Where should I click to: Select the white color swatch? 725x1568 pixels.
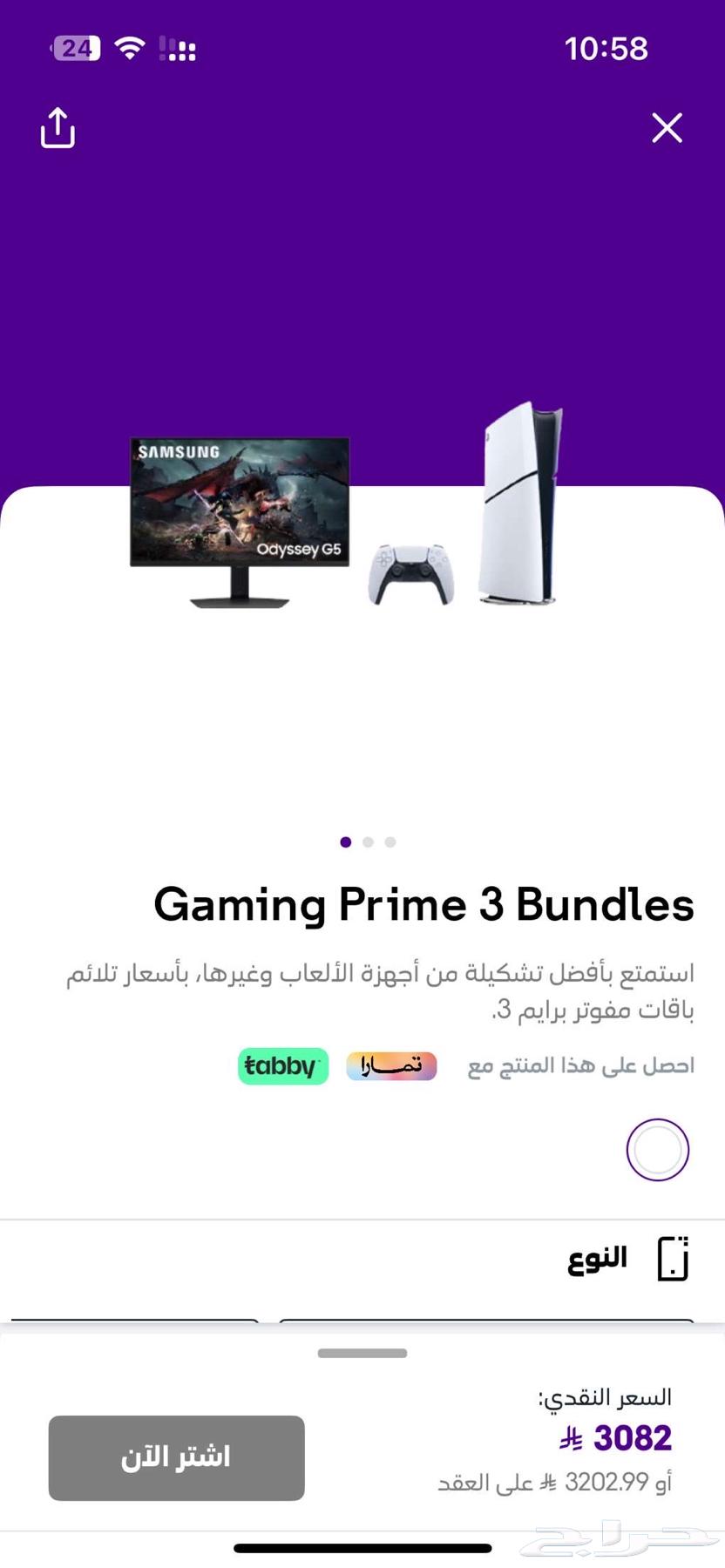point(657,1150)
